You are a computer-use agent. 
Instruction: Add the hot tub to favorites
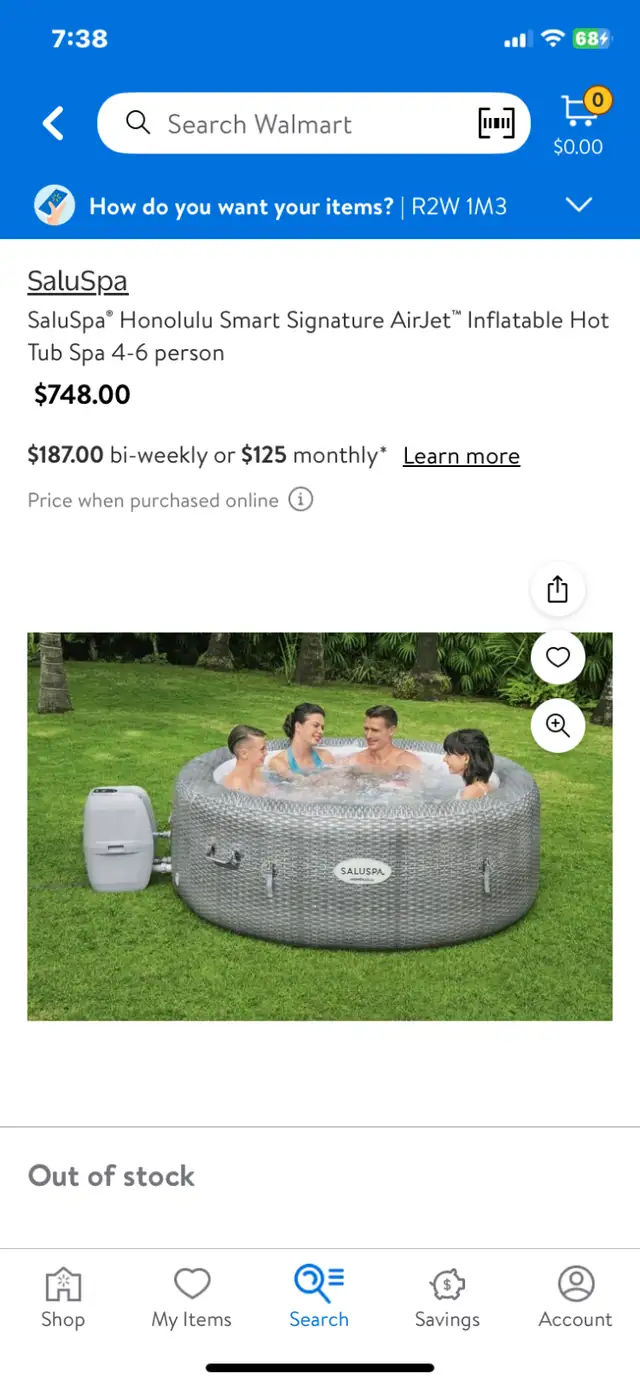click(x=557, y=657)
